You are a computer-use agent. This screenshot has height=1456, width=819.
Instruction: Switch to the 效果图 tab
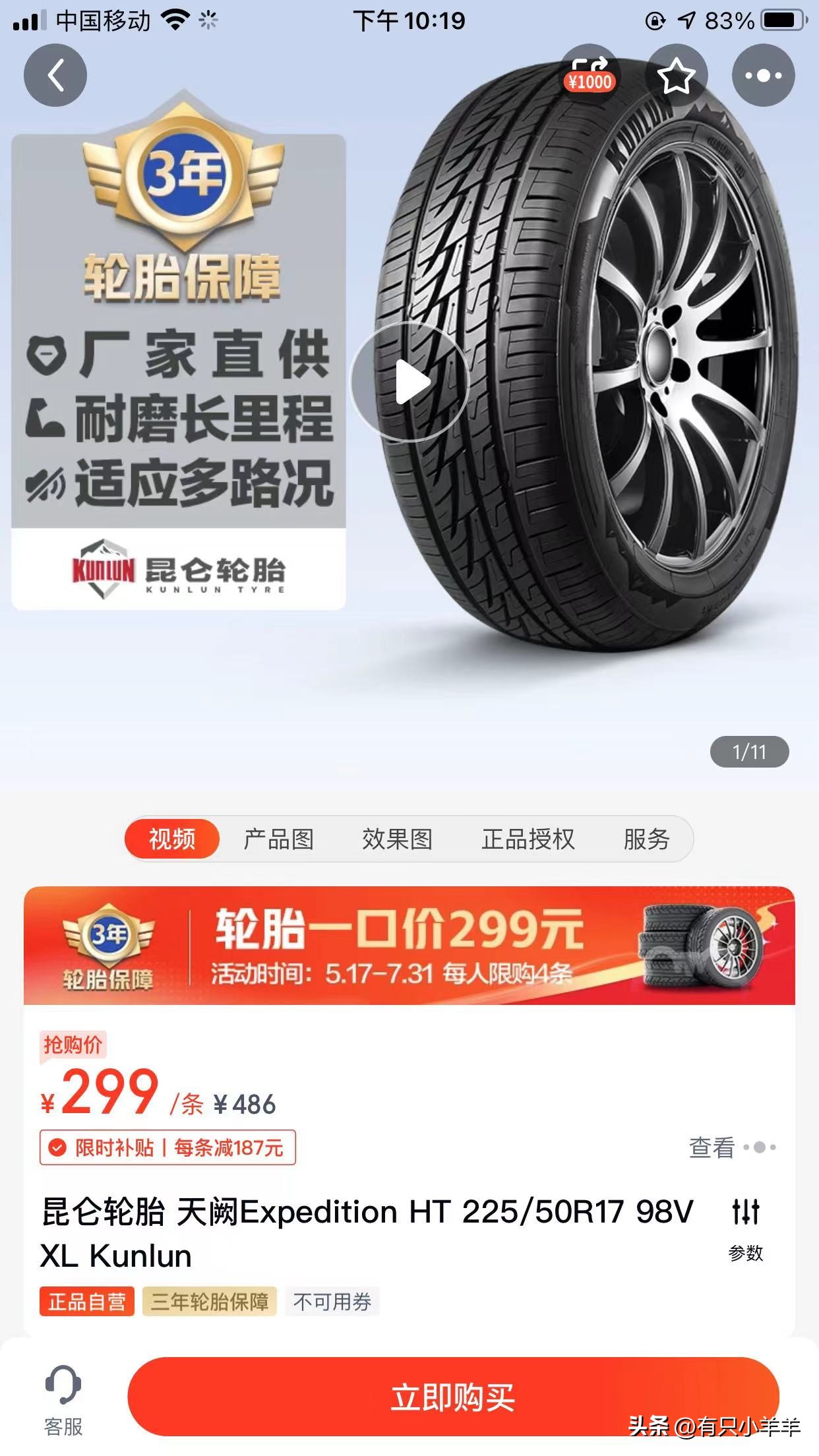tap(396, 839)
